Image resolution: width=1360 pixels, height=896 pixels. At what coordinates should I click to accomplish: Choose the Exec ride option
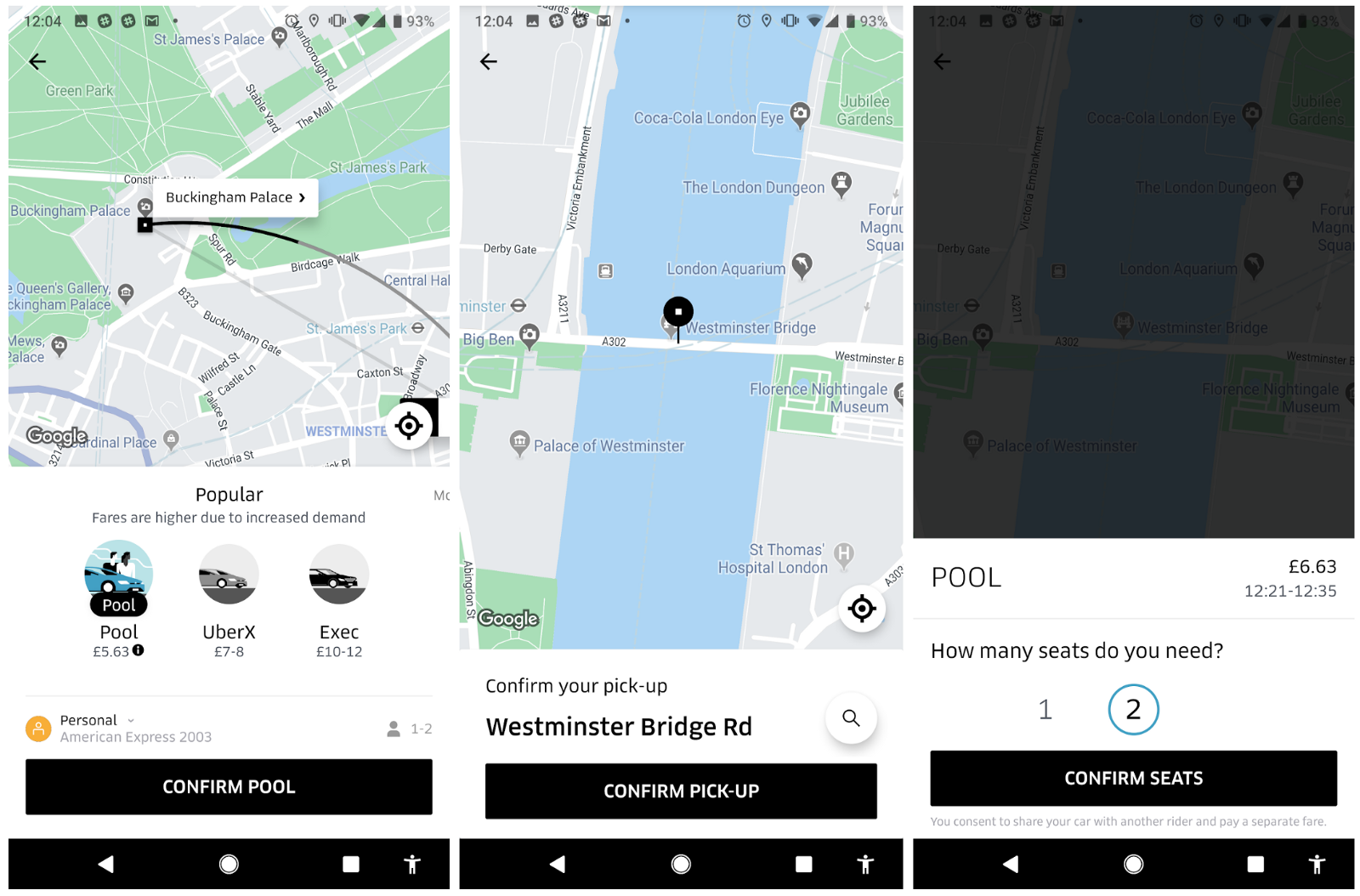pyautogui.click(x=338, y=577)
